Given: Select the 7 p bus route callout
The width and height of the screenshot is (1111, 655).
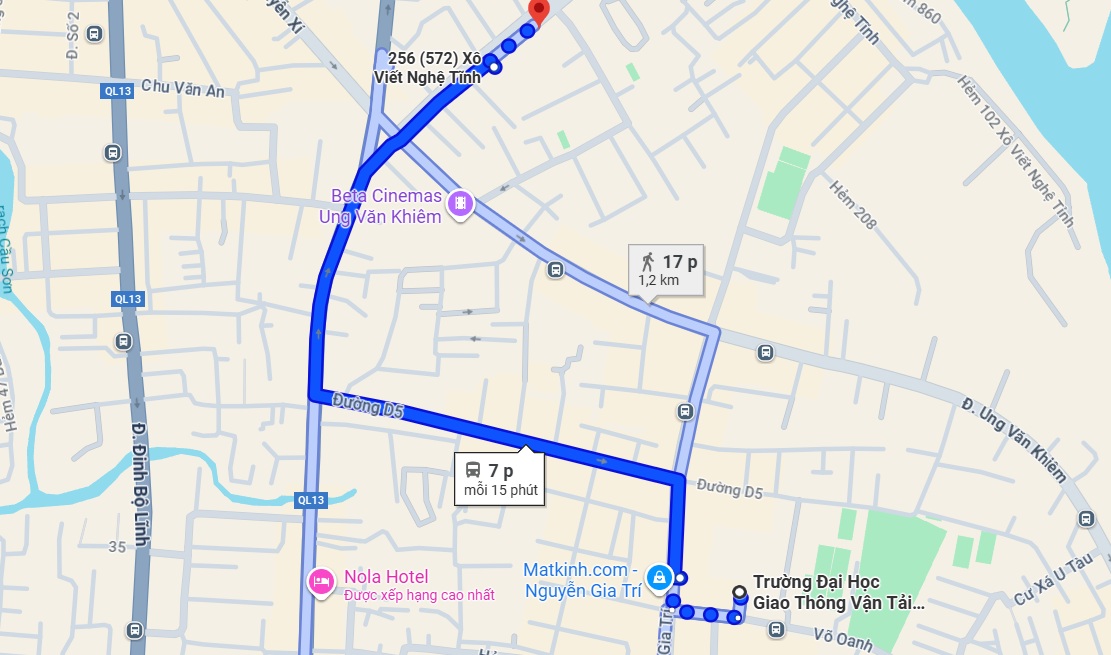Looking at the screenshot, I should pyautogui.click(x=500, y=478).
